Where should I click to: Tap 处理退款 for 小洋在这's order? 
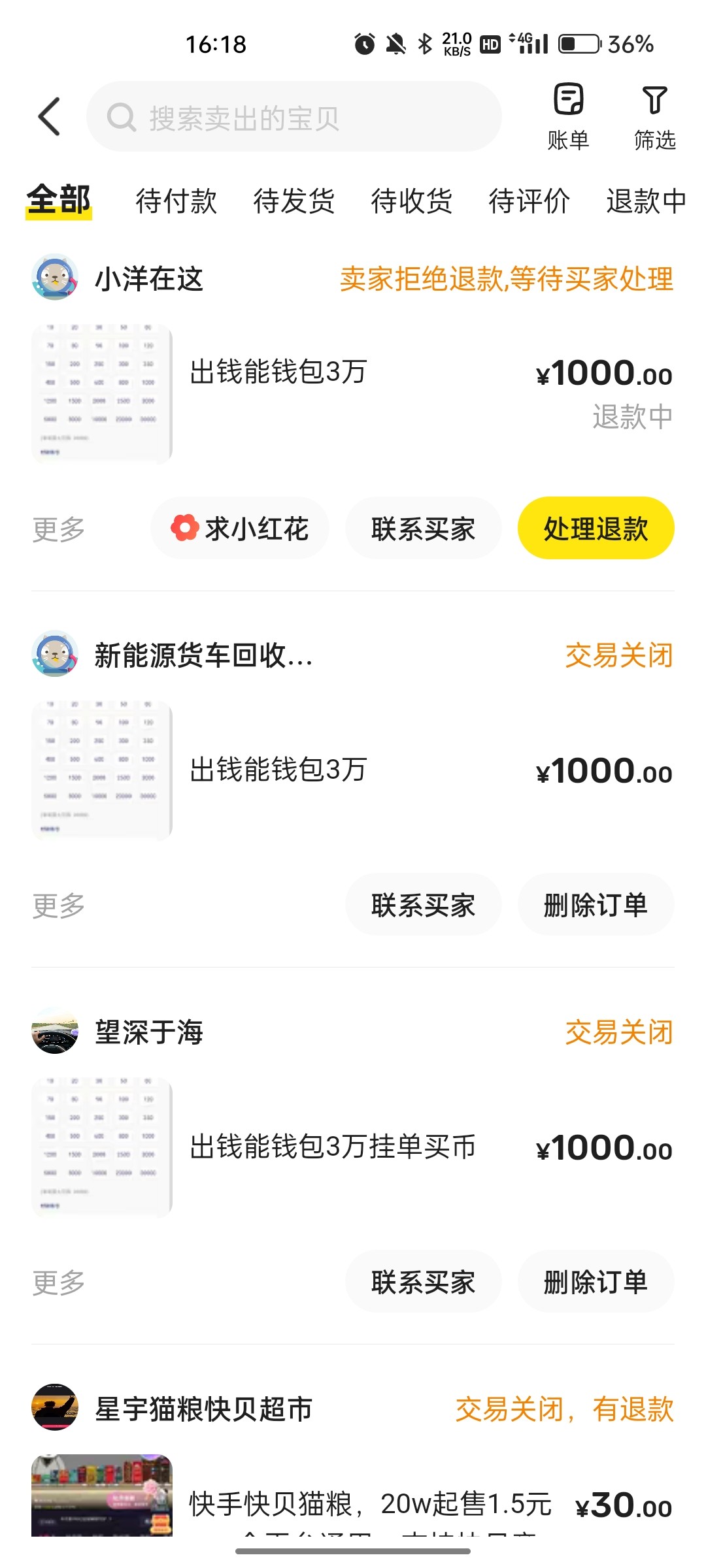(x=596, y=529)
